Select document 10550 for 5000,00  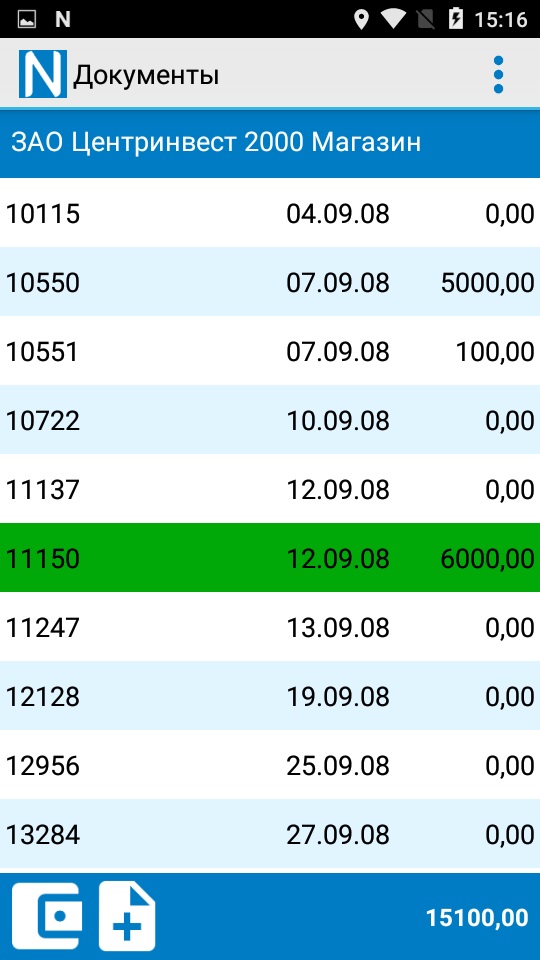[x=270, y=282]
